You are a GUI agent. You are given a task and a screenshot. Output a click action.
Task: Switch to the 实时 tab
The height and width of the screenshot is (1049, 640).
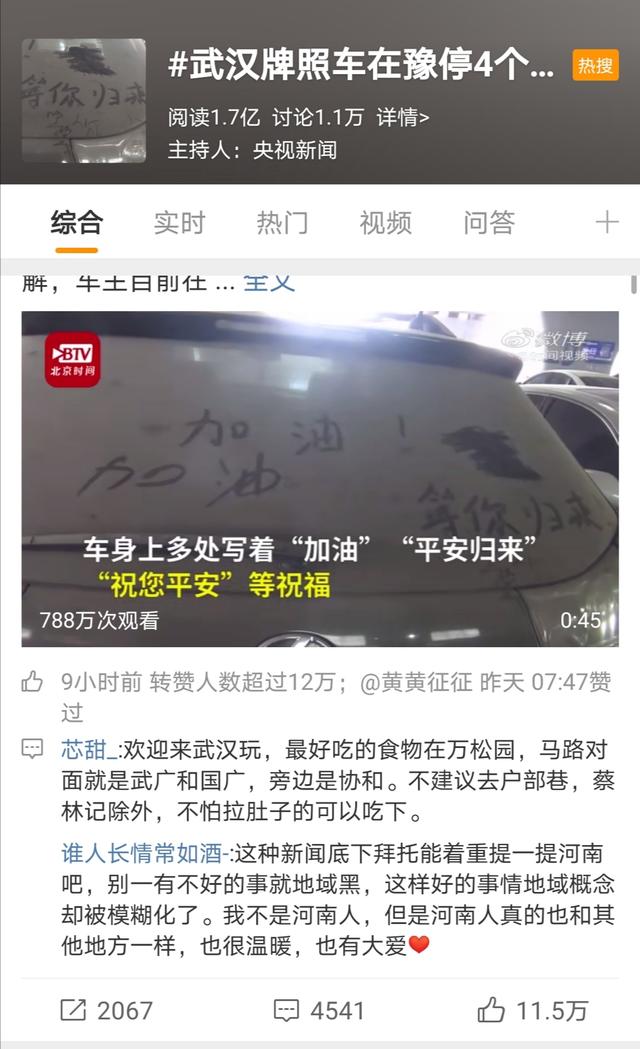pos(179,222)
